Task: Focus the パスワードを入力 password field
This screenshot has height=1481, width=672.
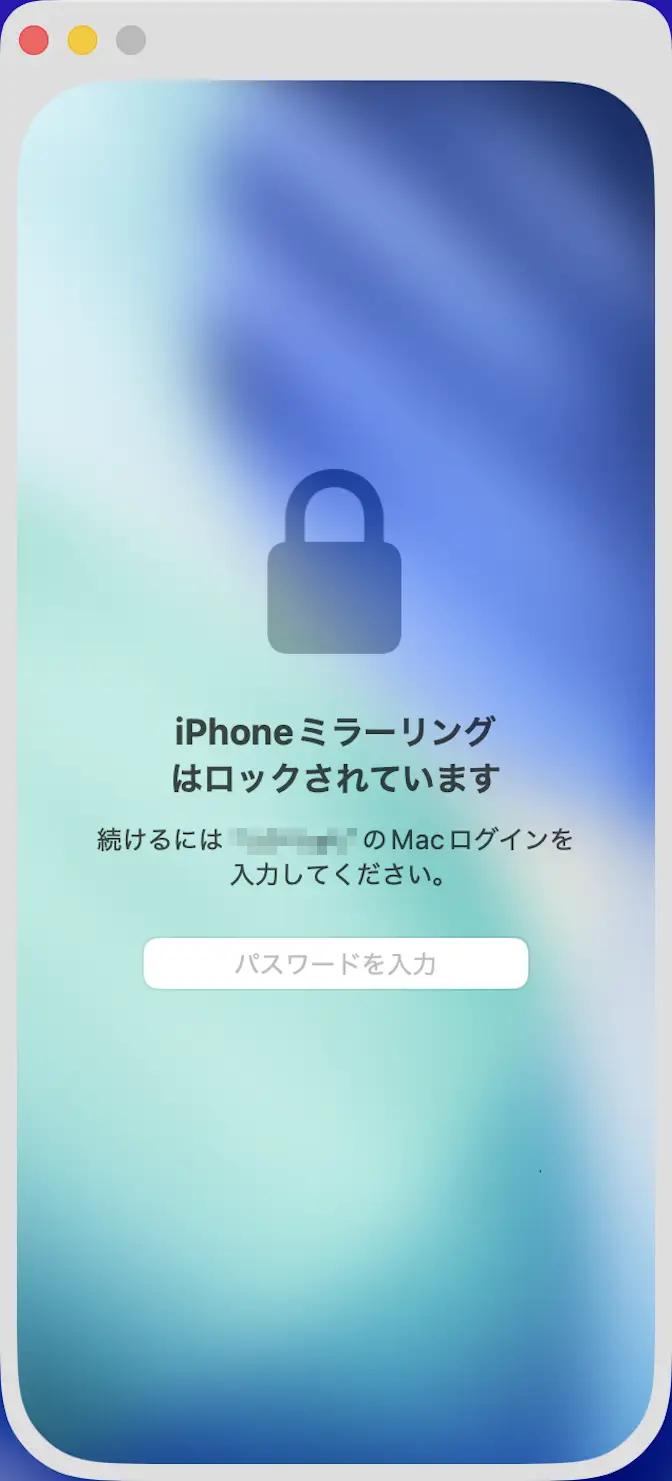Action: [x=335, y=963]
